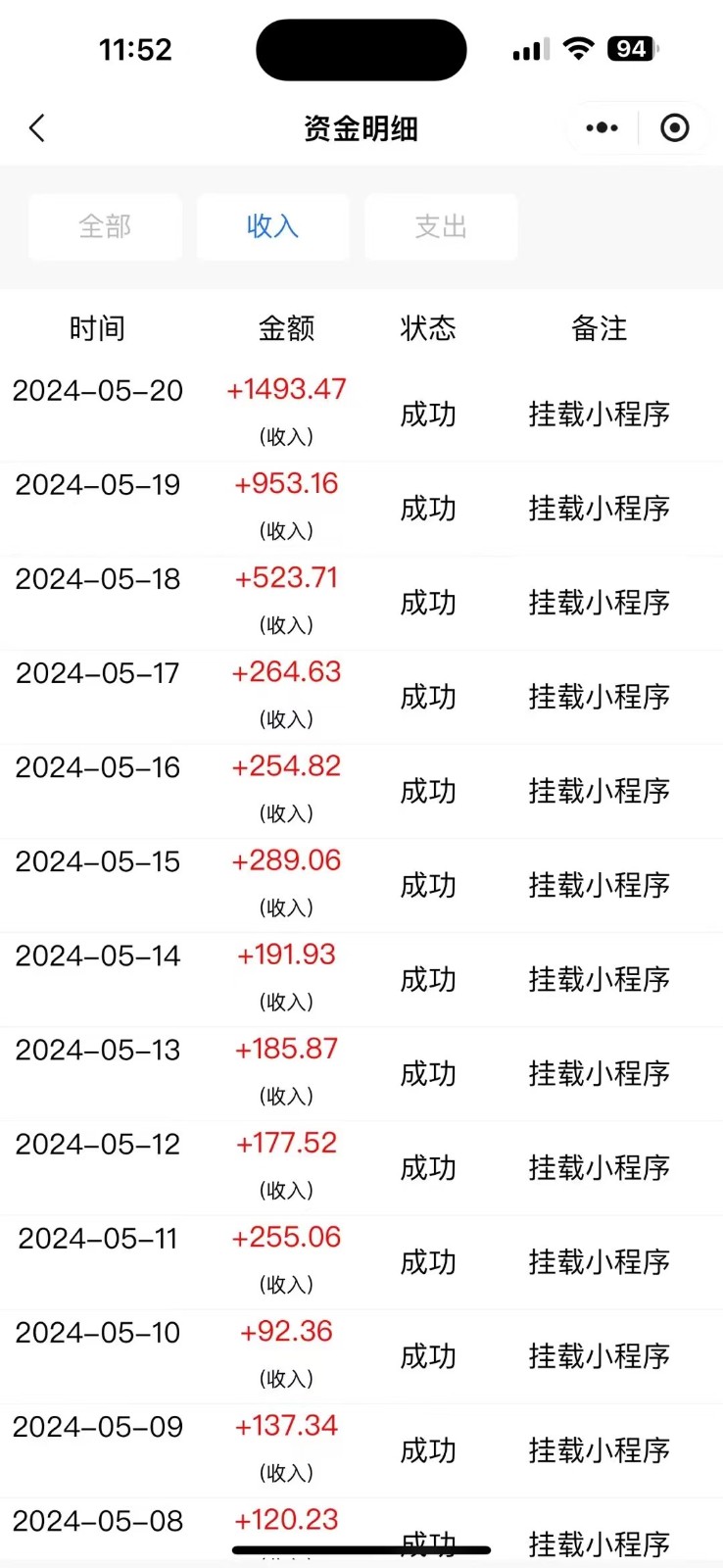The height and width of the screenshot is (1568, 723).
Task: Tap the 成功 status on the 2024-05-10 row
Action: click(x=428, y=1356)
